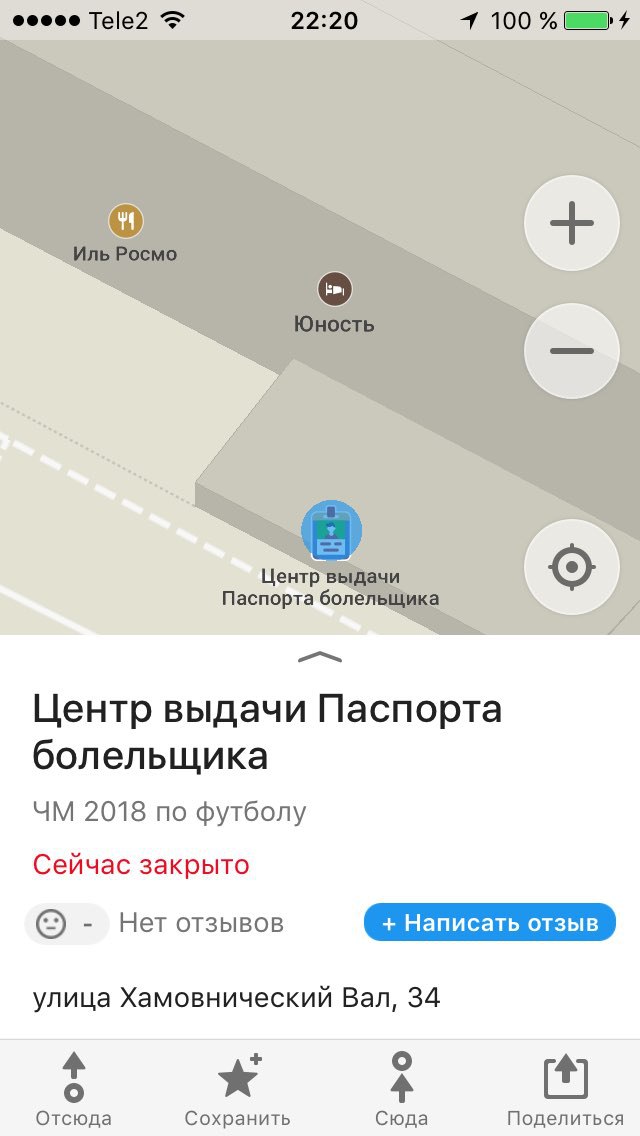Expand the place card with the up chevron

320,657
